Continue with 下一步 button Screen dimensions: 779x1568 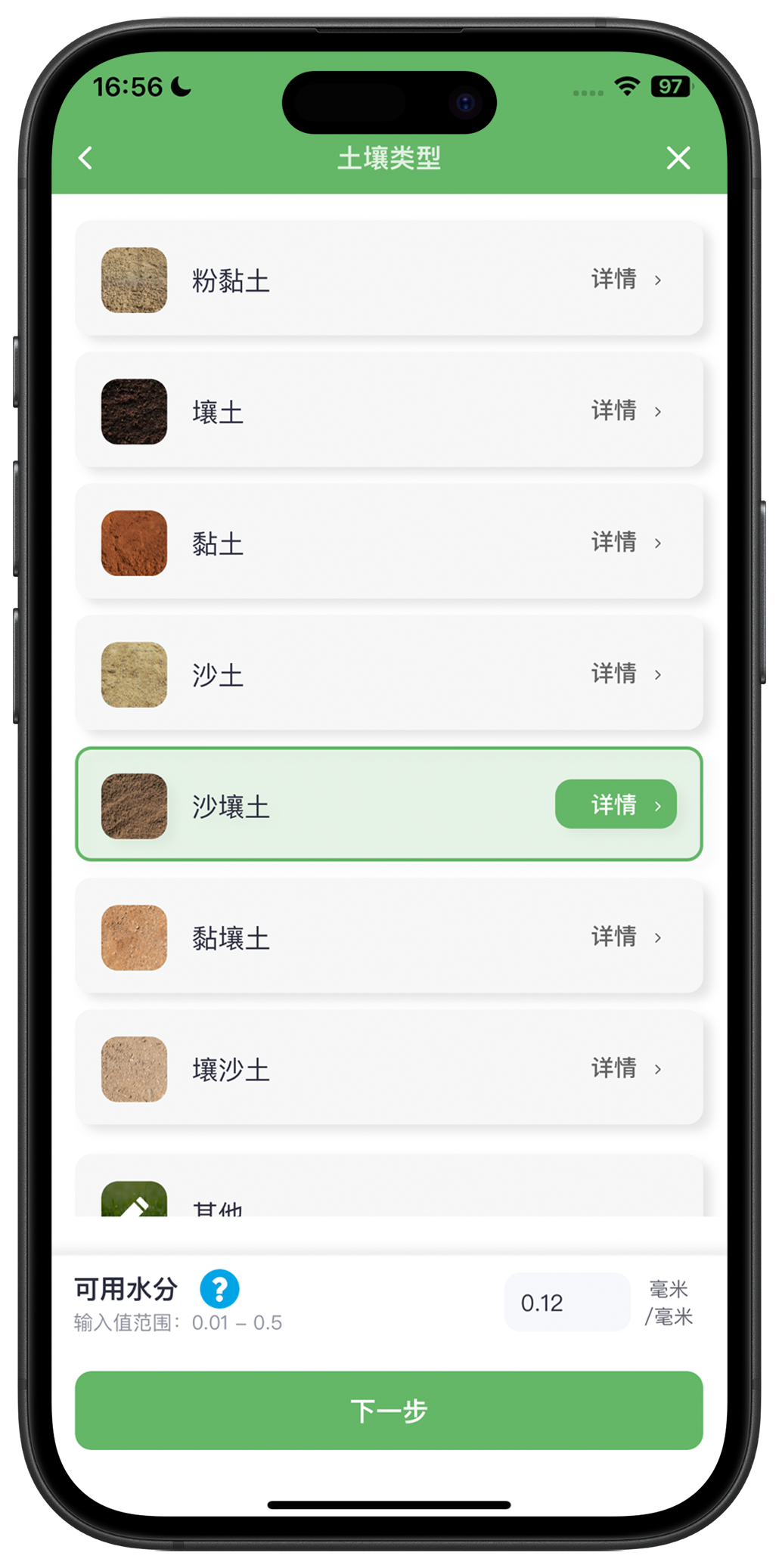pyautogui.click(x=389, y=1410)
